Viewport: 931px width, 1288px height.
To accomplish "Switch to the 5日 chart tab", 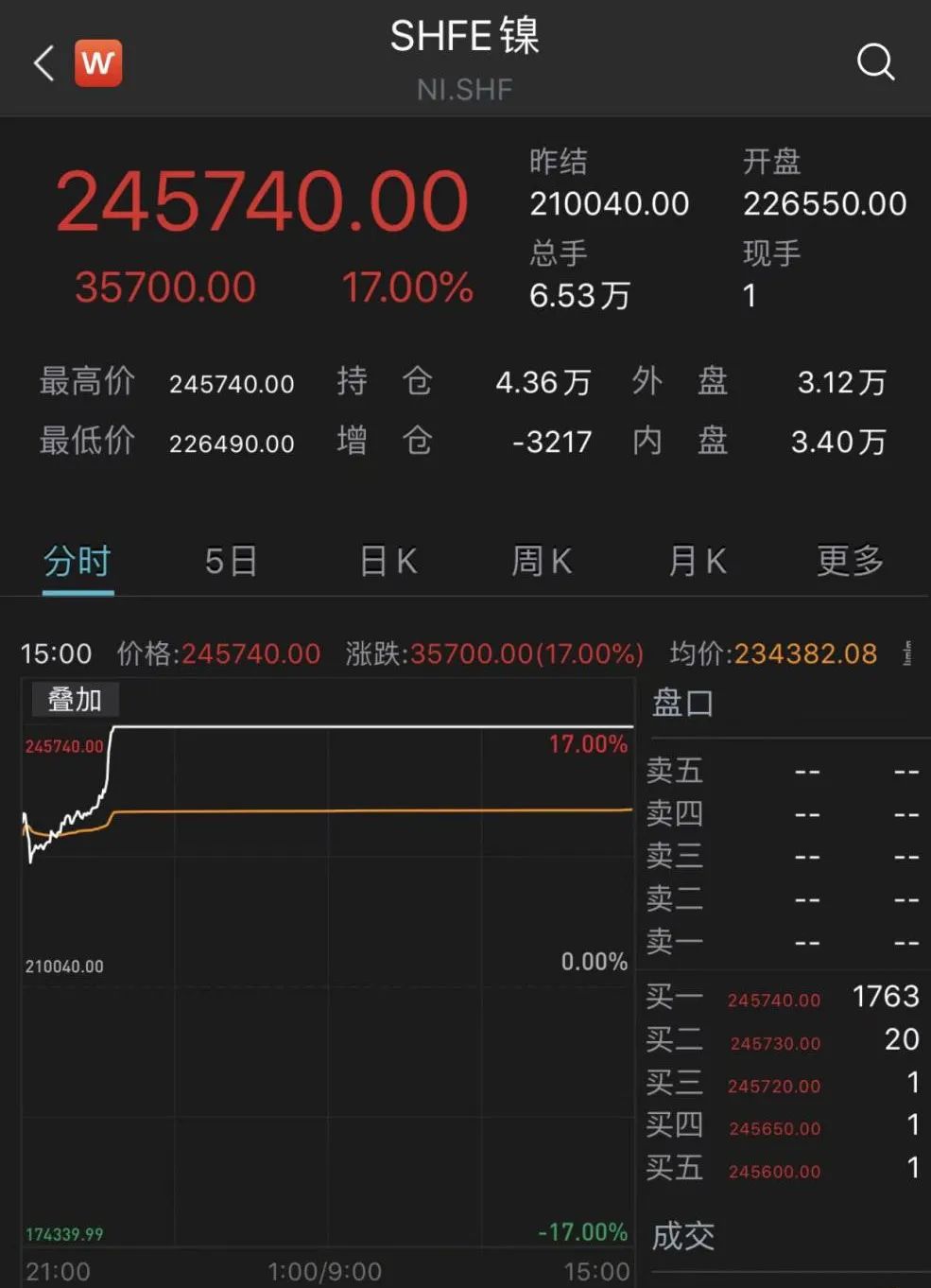I will (232, 562).
